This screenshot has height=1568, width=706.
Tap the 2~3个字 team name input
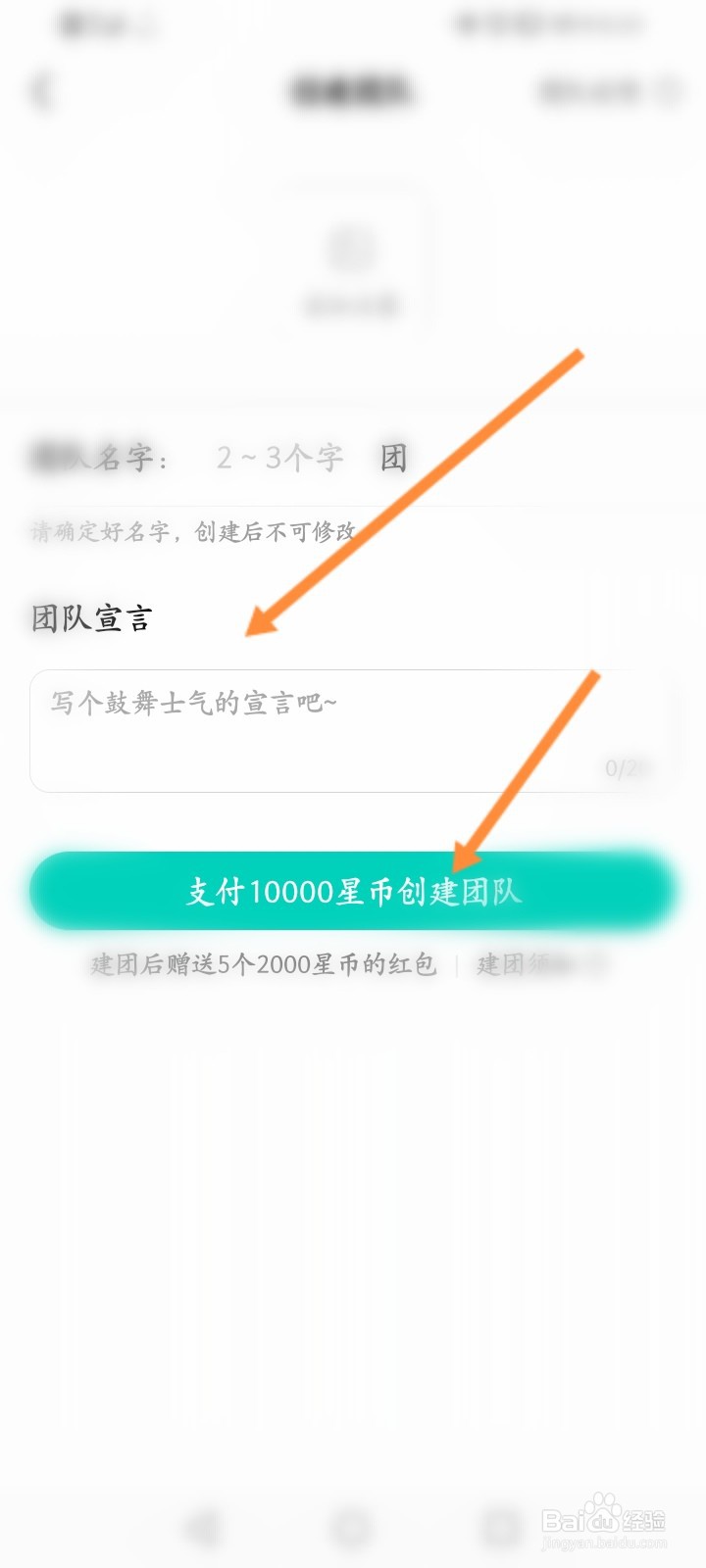(279, 457)
